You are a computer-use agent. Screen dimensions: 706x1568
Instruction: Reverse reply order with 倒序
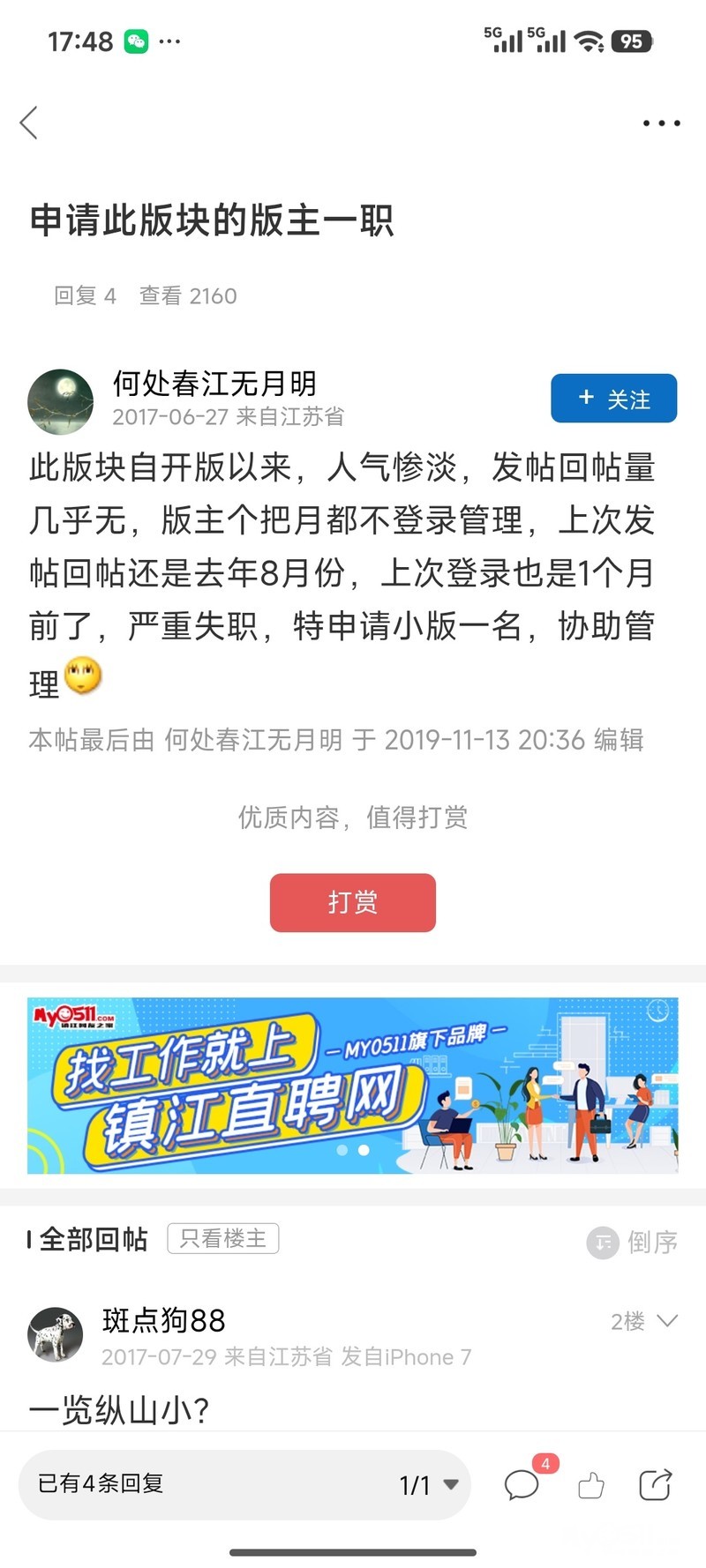tap(633, 1242)
